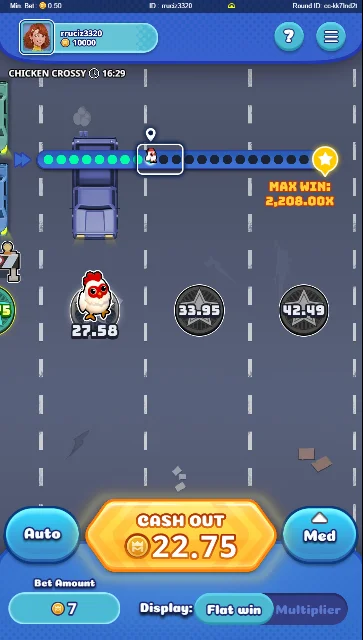This screenshot has width=363, height=640.
Task: Open the rruciz3320 profile avatar
Action: tap(37, 37)
